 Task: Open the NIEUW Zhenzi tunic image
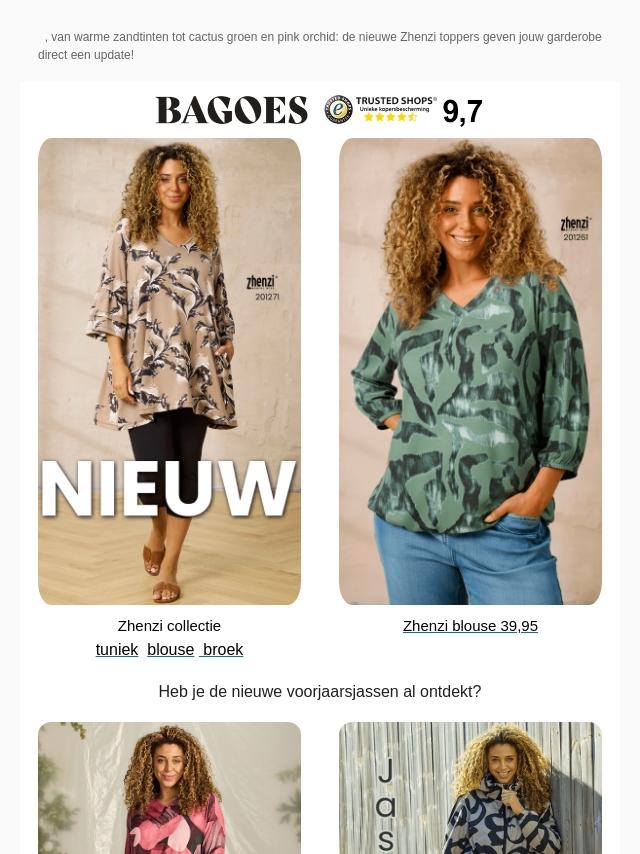pyautogui.click(x=169, y=371)
